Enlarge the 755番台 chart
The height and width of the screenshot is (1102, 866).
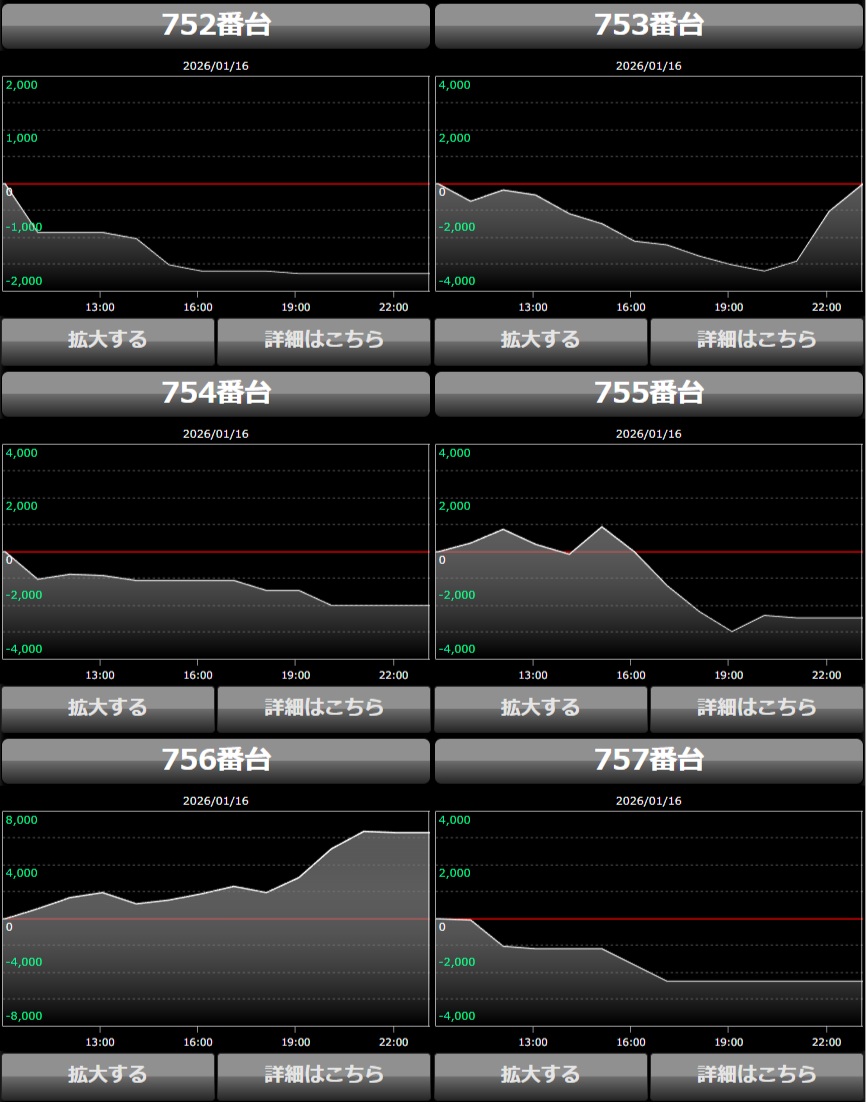tap(541, 709)
